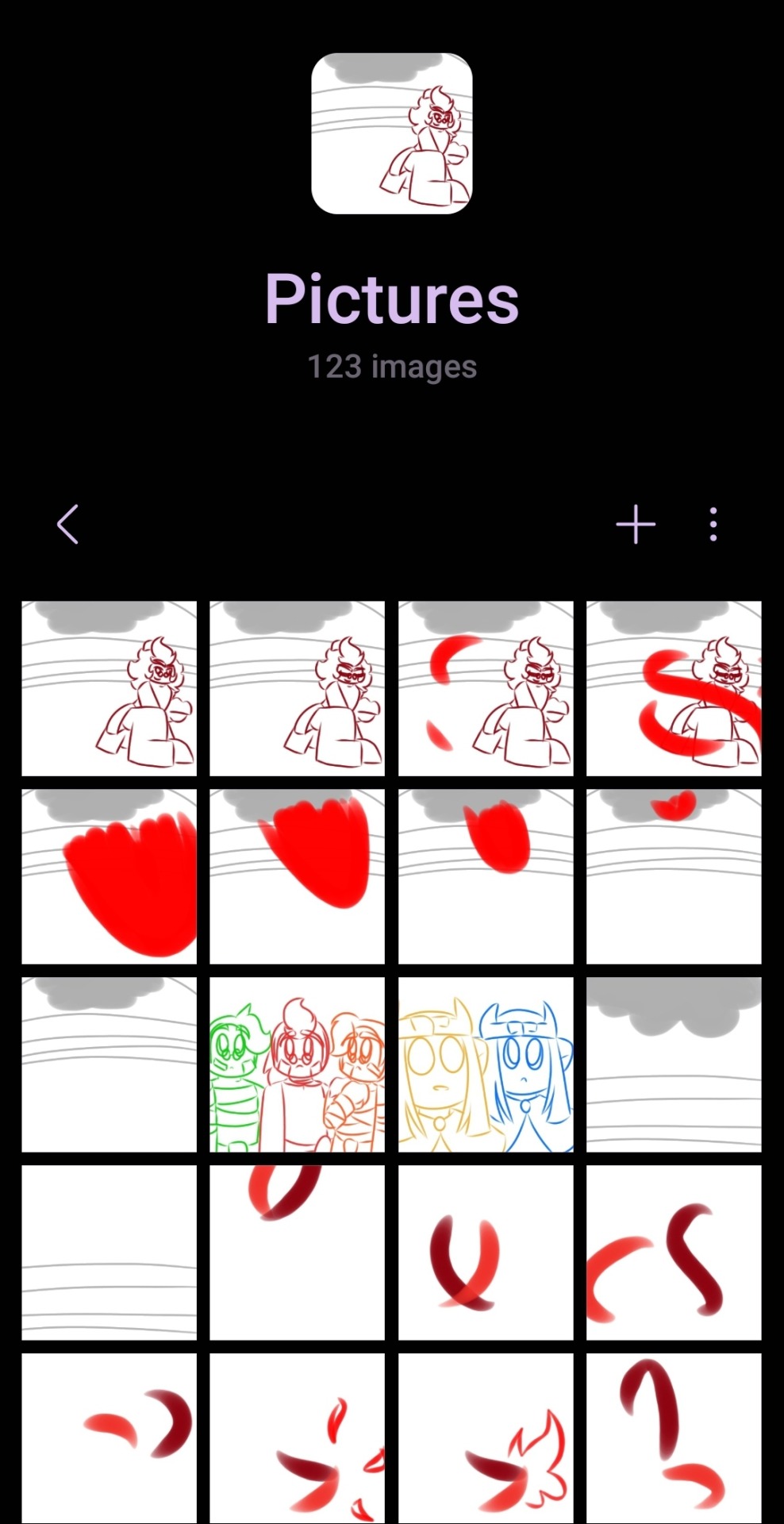Go back using the back arrow
The width and height of the screenshot is (784, 1524).
pyautogui.click(x=68, y=525)
